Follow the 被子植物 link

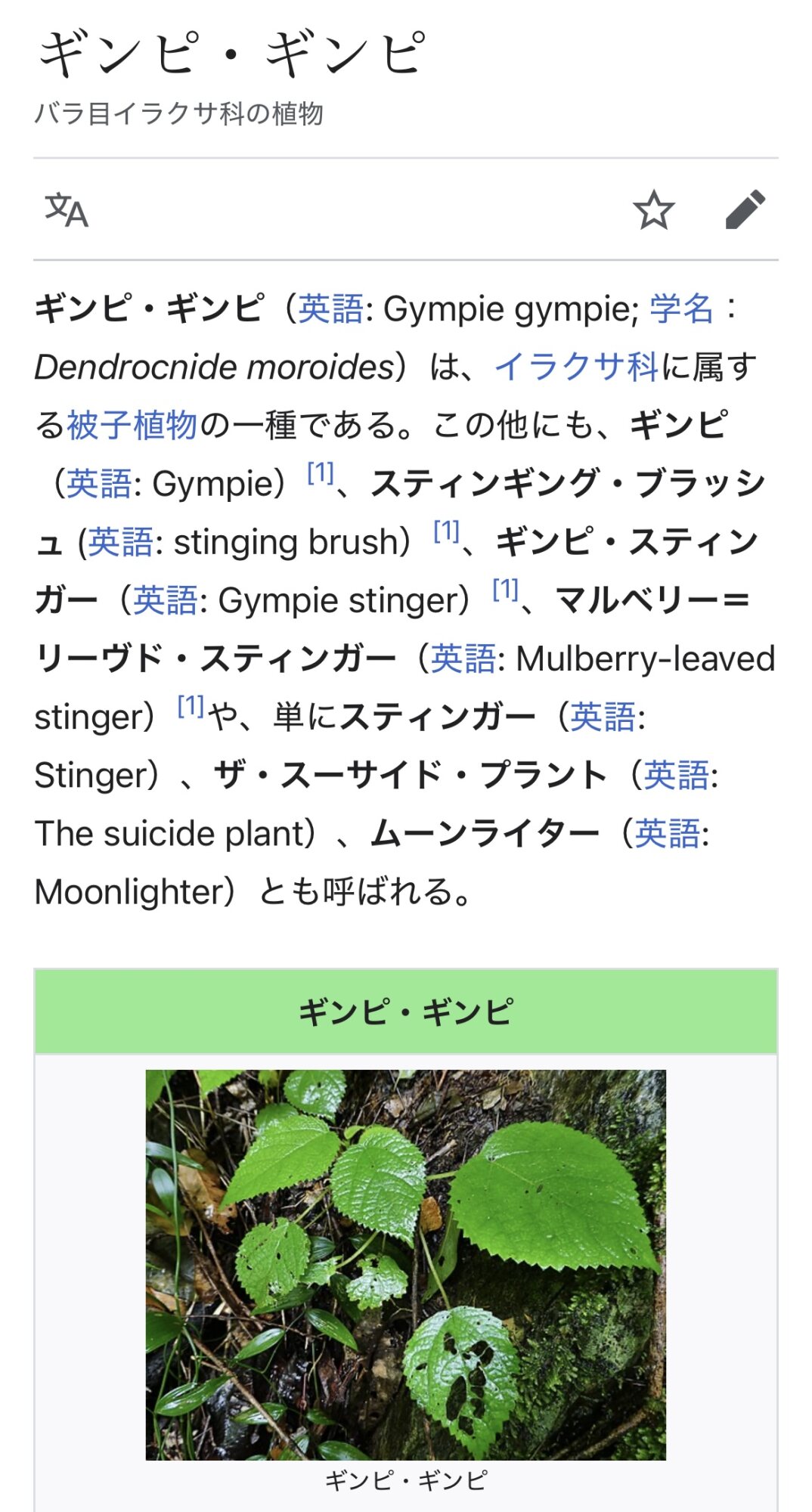pyautogui.click(x=132, y=425)
